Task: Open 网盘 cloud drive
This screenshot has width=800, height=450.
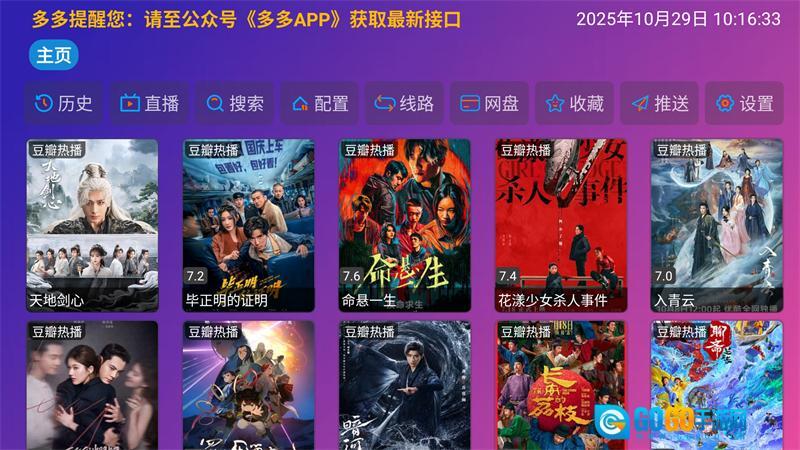Action: pos(489,103)
